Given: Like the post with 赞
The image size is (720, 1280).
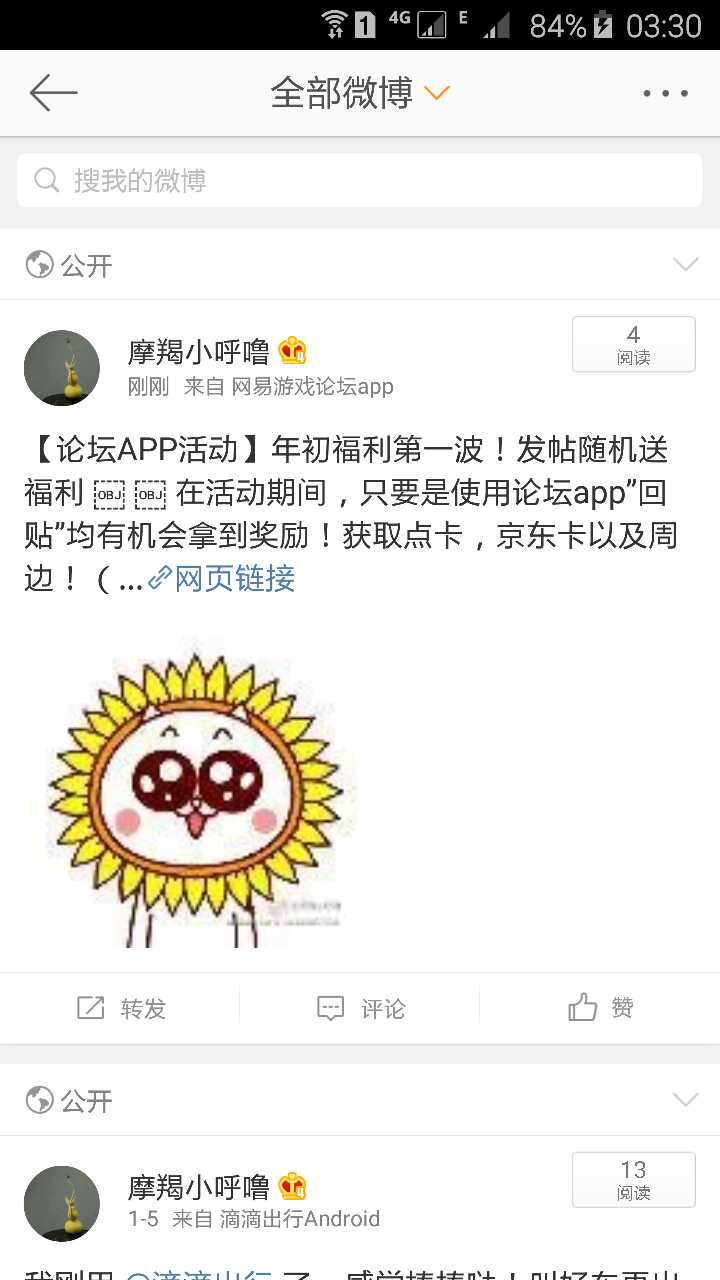Looking at the screenshot, I should [x=600, y=1008].
